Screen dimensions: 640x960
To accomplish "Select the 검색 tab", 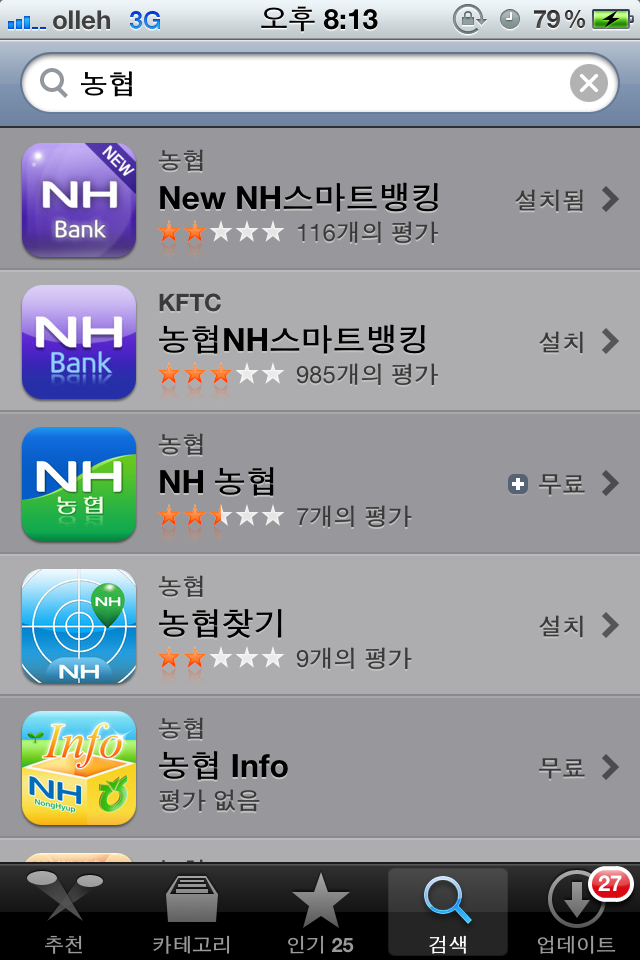I will pyautogui.click(x=447, y=912).
